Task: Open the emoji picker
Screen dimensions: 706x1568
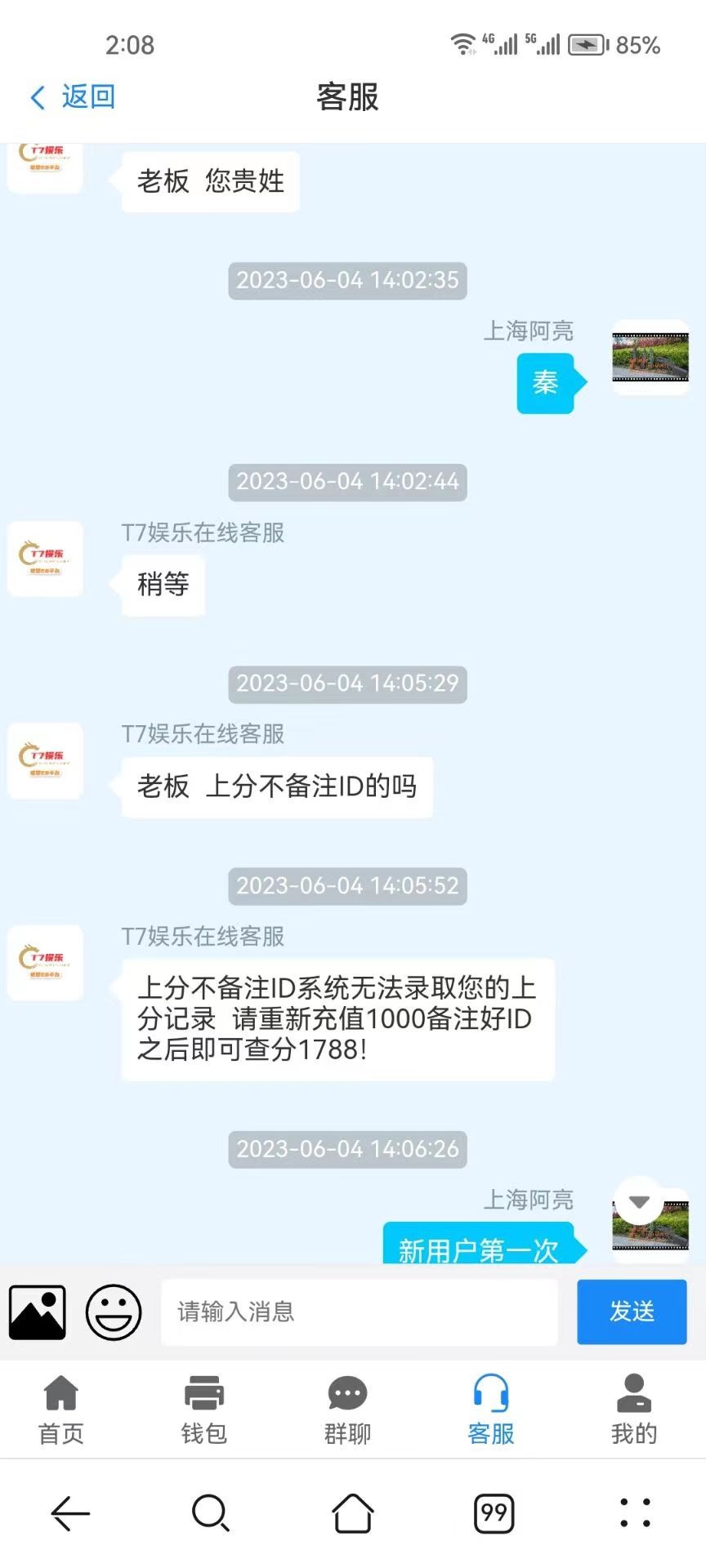Action: point(113,1312)
